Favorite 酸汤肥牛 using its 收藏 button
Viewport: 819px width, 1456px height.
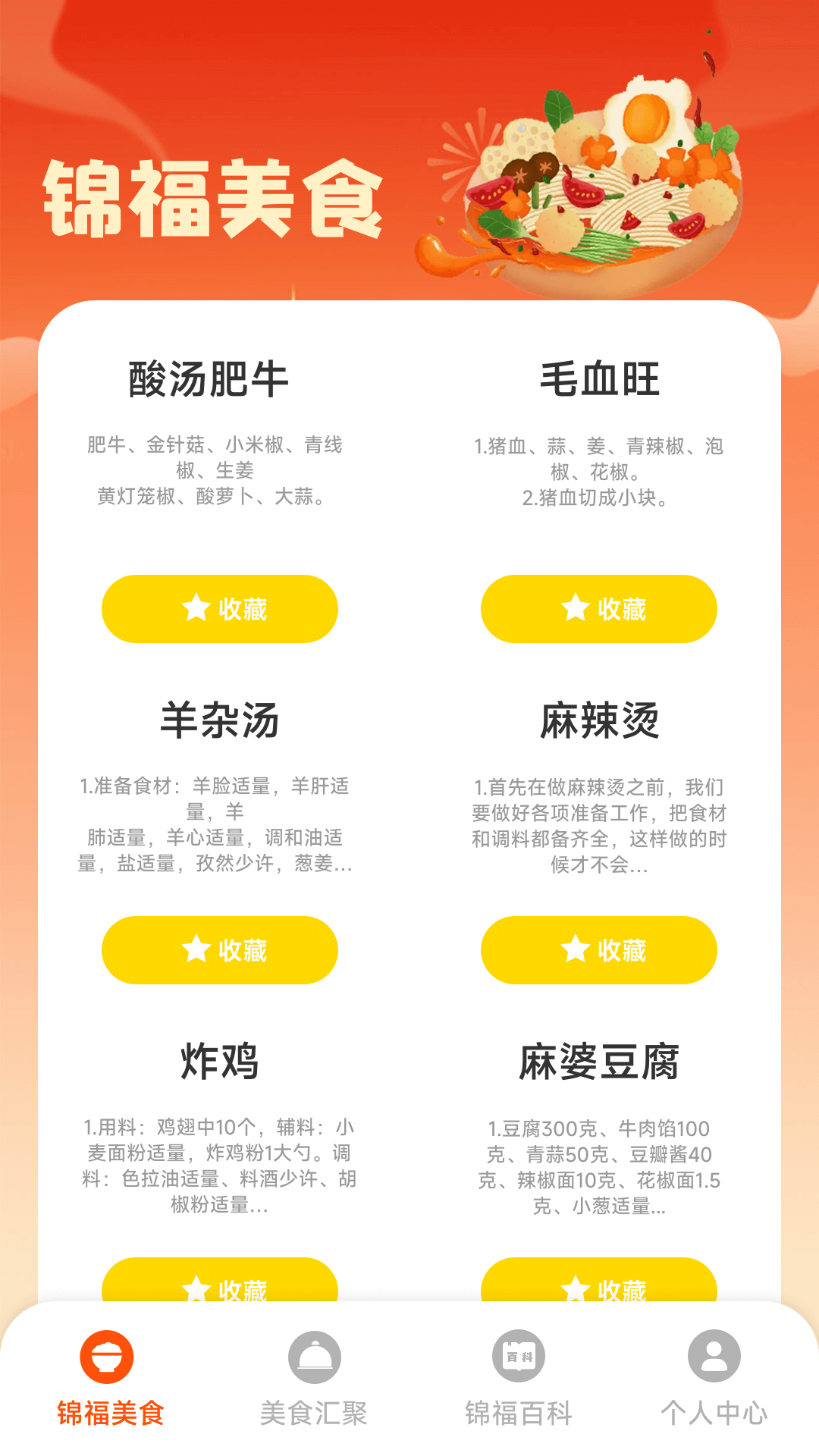(219, 607)
